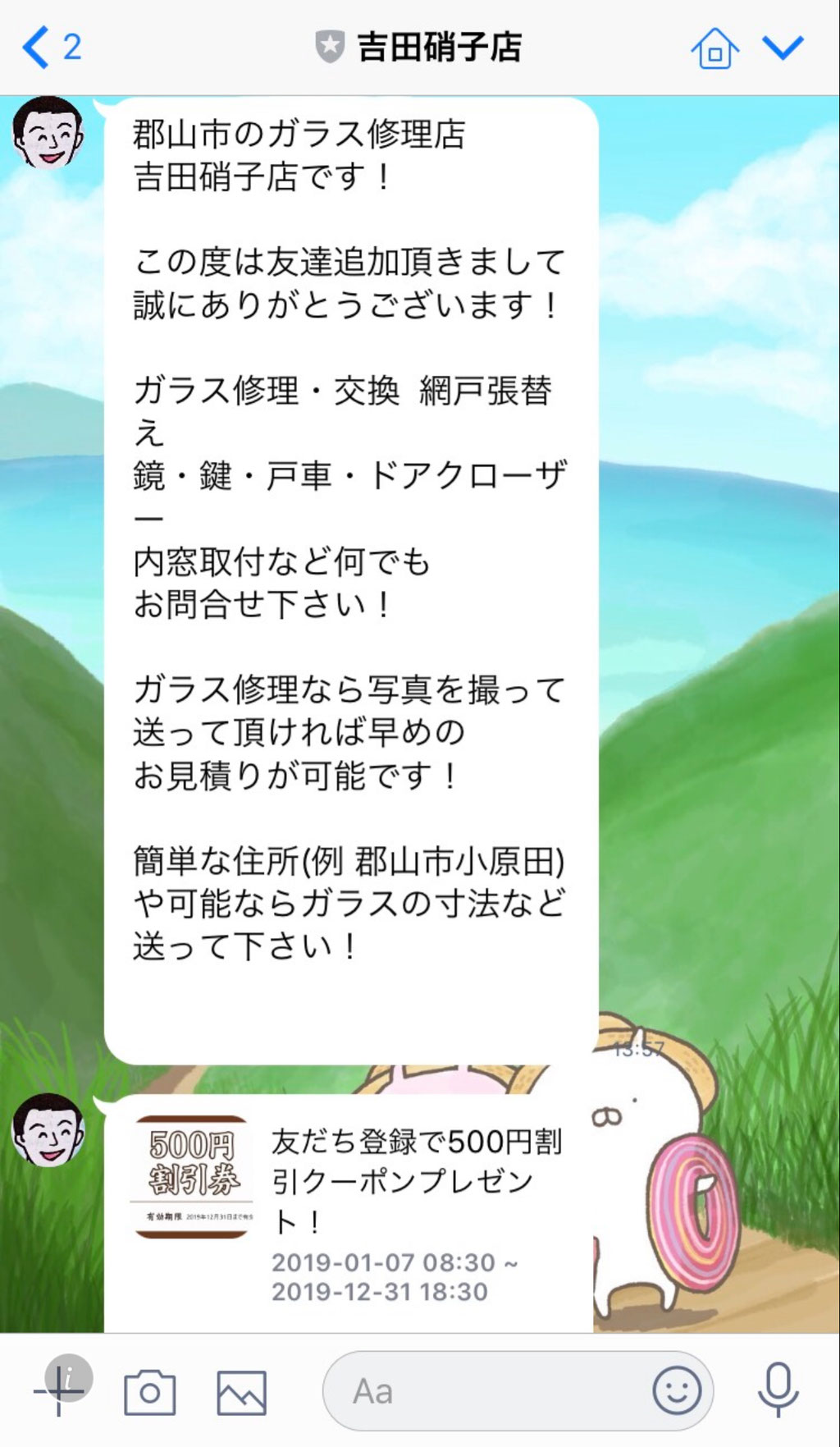Tap the microphone for a voice message
Viewport: 840px width, 1447px height.
coord(777,1390)
